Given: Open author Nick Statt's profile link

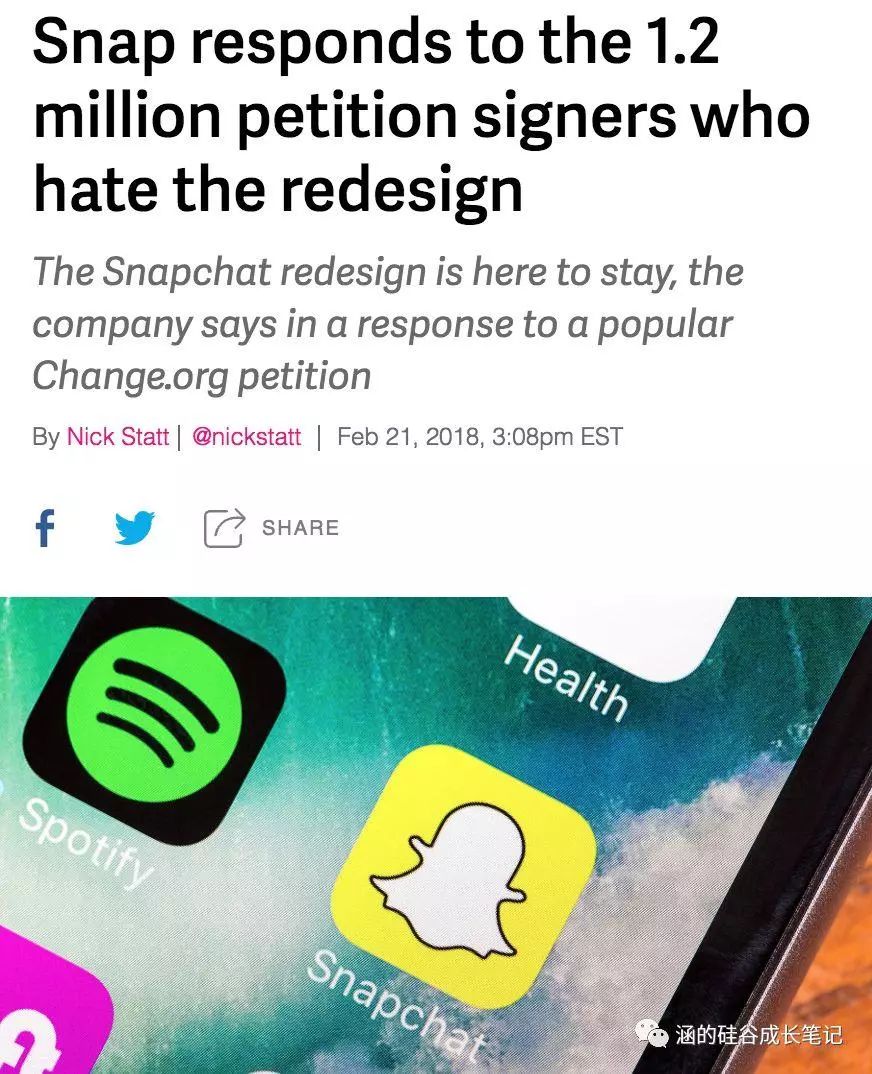Looking at the screenshot, I should (x=117, y=437).
